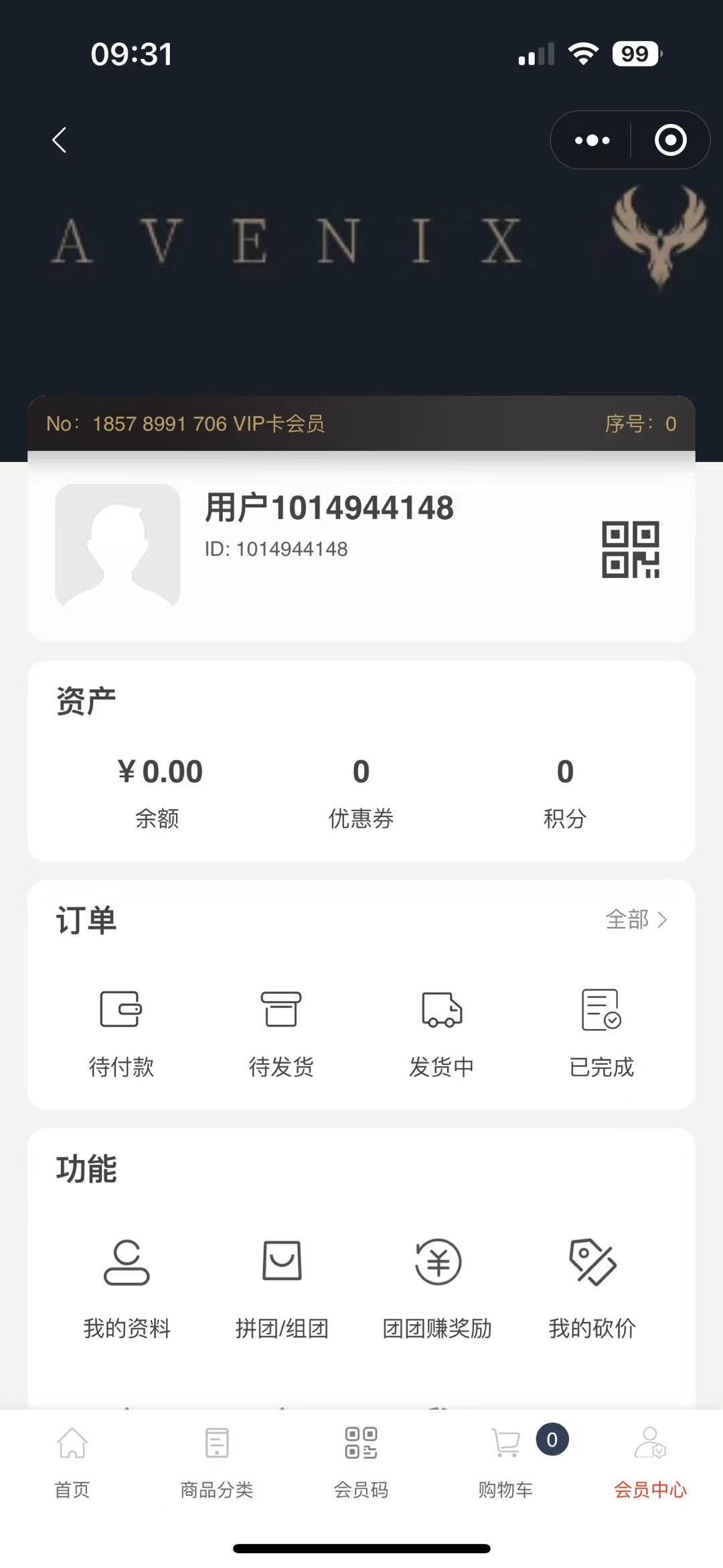This screenshot has width=723, height=1568.
Task: Close the mini program with the circle button
Action: 670,140
